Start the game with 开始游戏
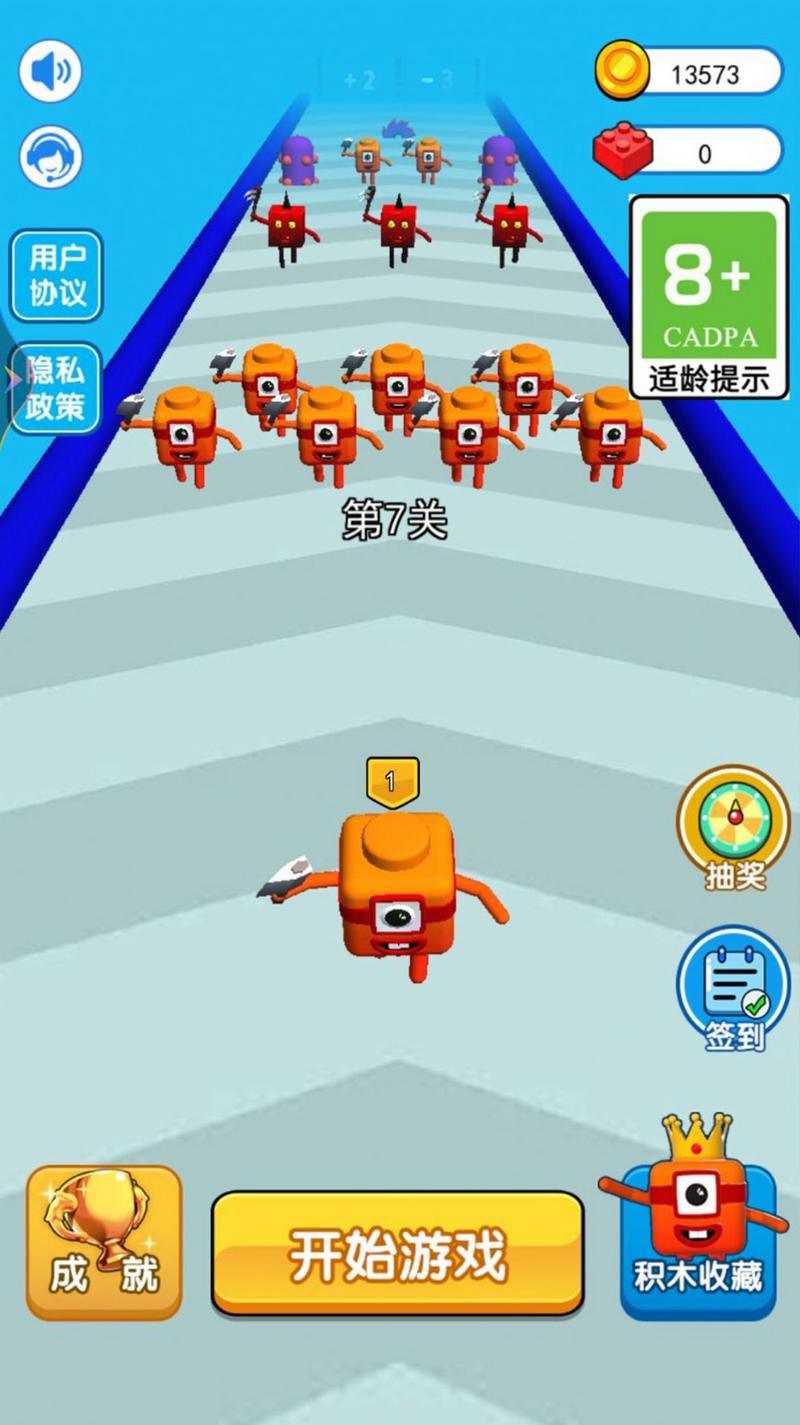Screen dimensions: 800x1425 tap(397, 1253)
